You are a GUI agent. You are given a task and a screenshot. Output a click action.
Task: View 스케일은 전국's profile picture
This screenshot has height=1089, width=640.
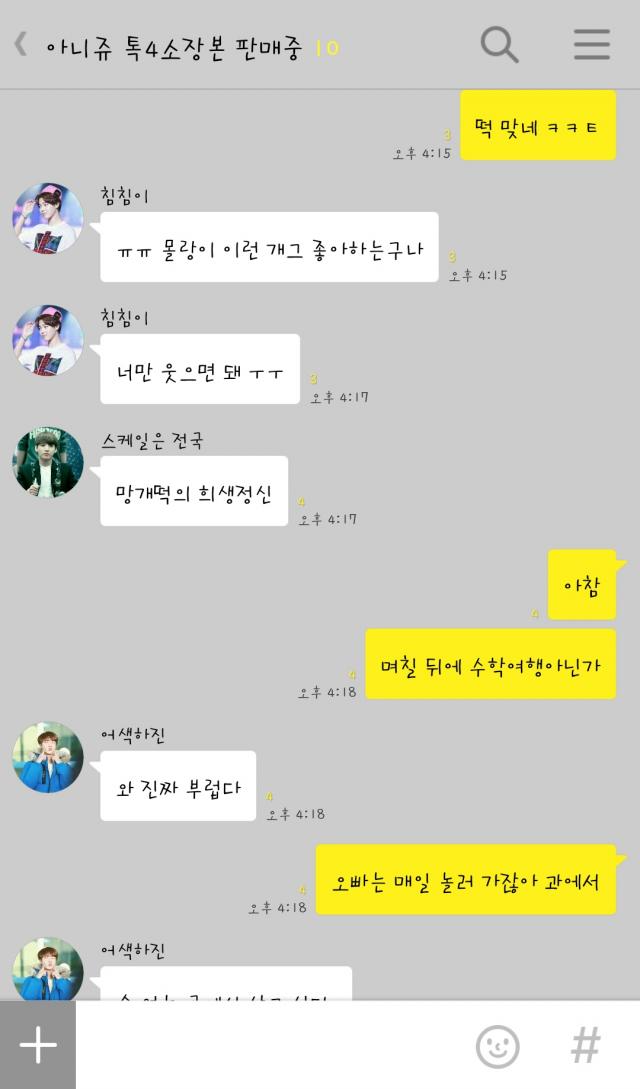(48, 463)
